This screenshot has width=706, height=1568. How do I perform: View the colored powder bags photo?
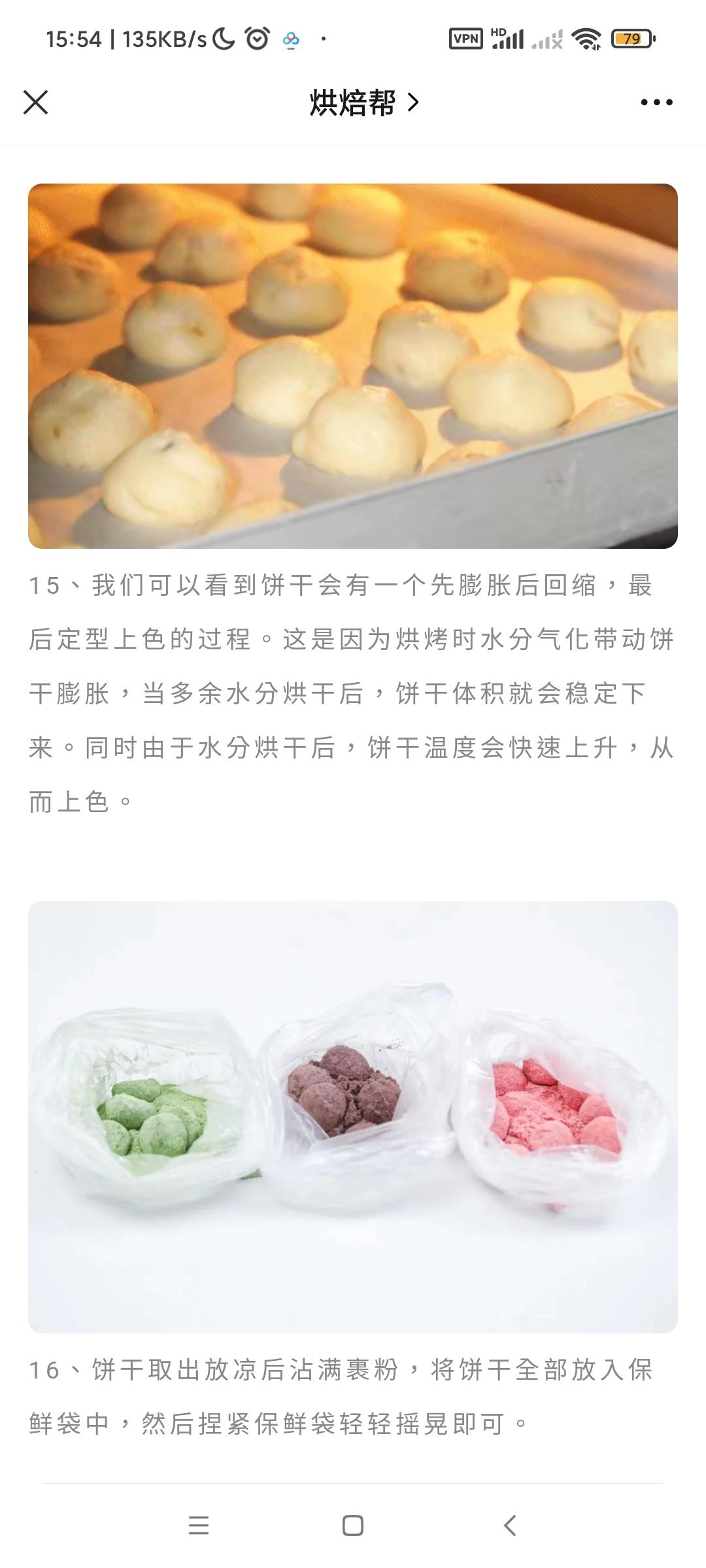353,1117
